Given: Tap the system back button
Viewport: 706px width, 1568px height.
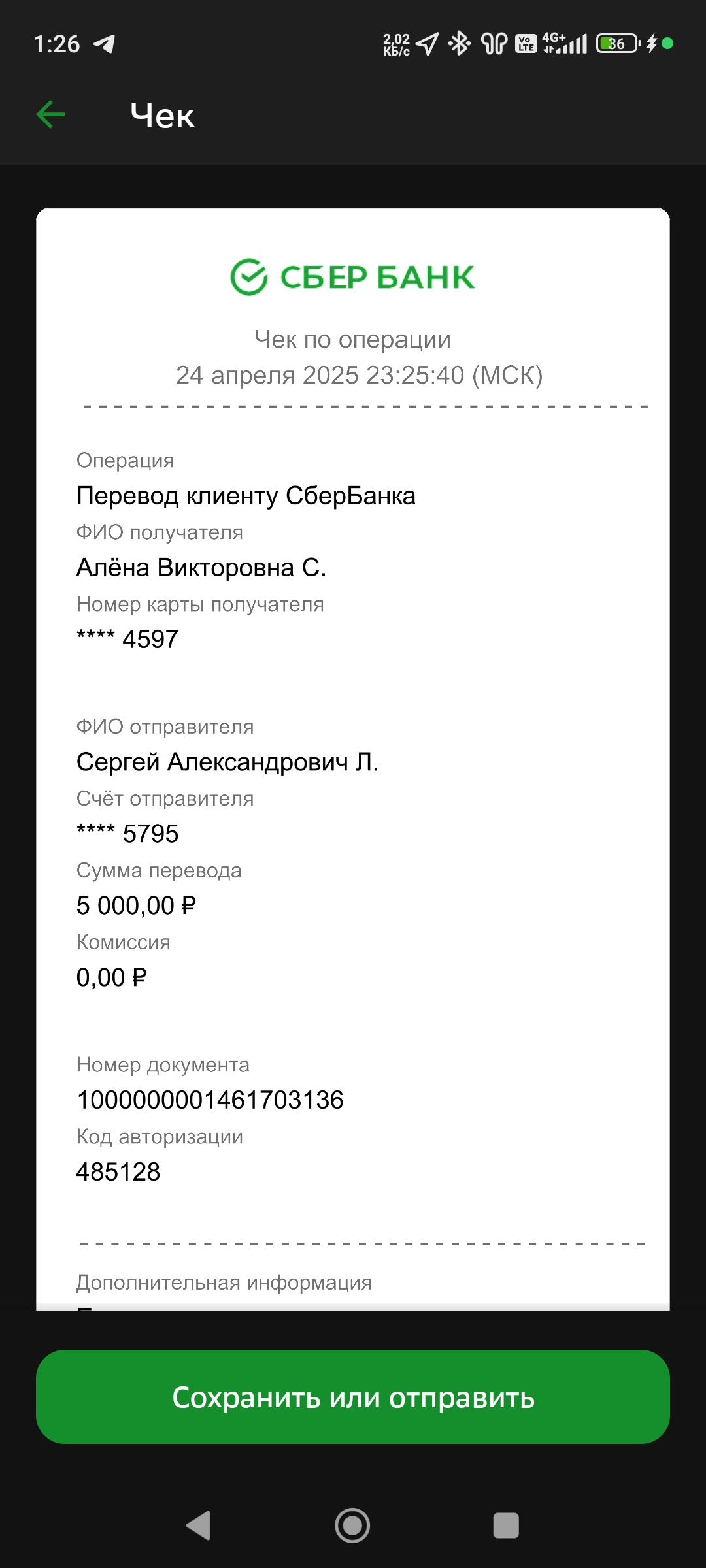Looking at the screenshot, I should (199, 1526).
